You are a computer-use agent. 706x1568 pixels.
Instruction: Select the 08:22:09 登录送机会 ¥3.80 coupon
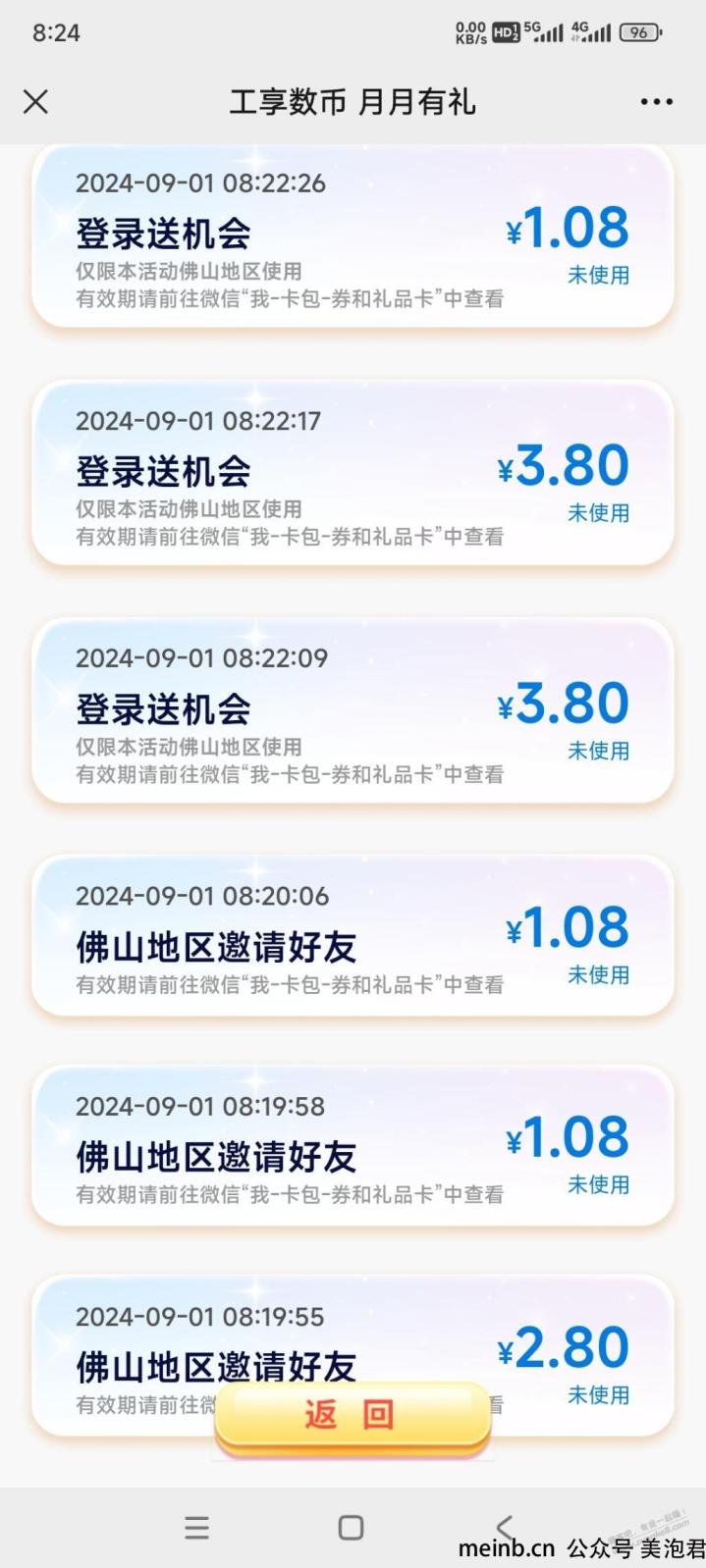pos(353,710)
